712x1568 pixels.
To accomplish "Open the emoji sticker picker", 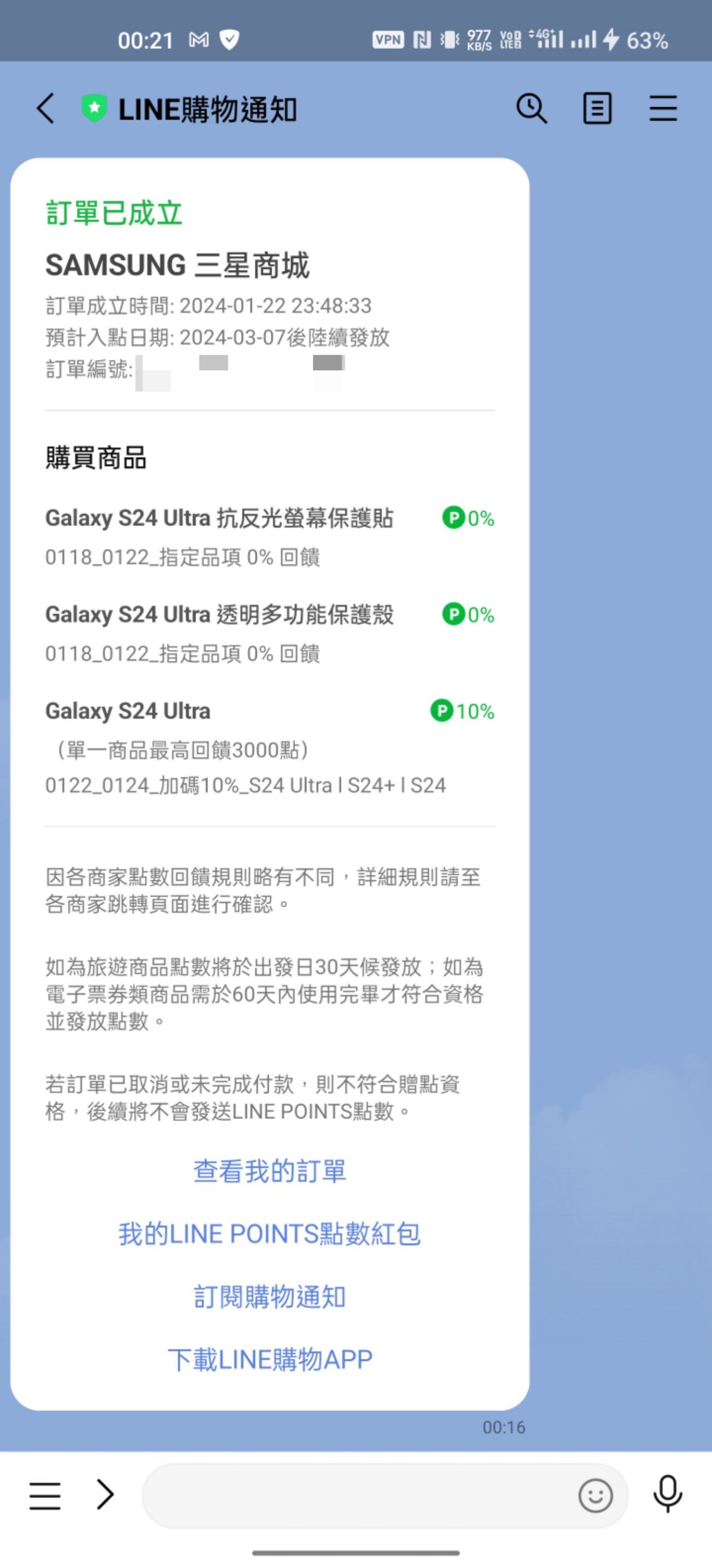I will click(x=595, y=1496).
